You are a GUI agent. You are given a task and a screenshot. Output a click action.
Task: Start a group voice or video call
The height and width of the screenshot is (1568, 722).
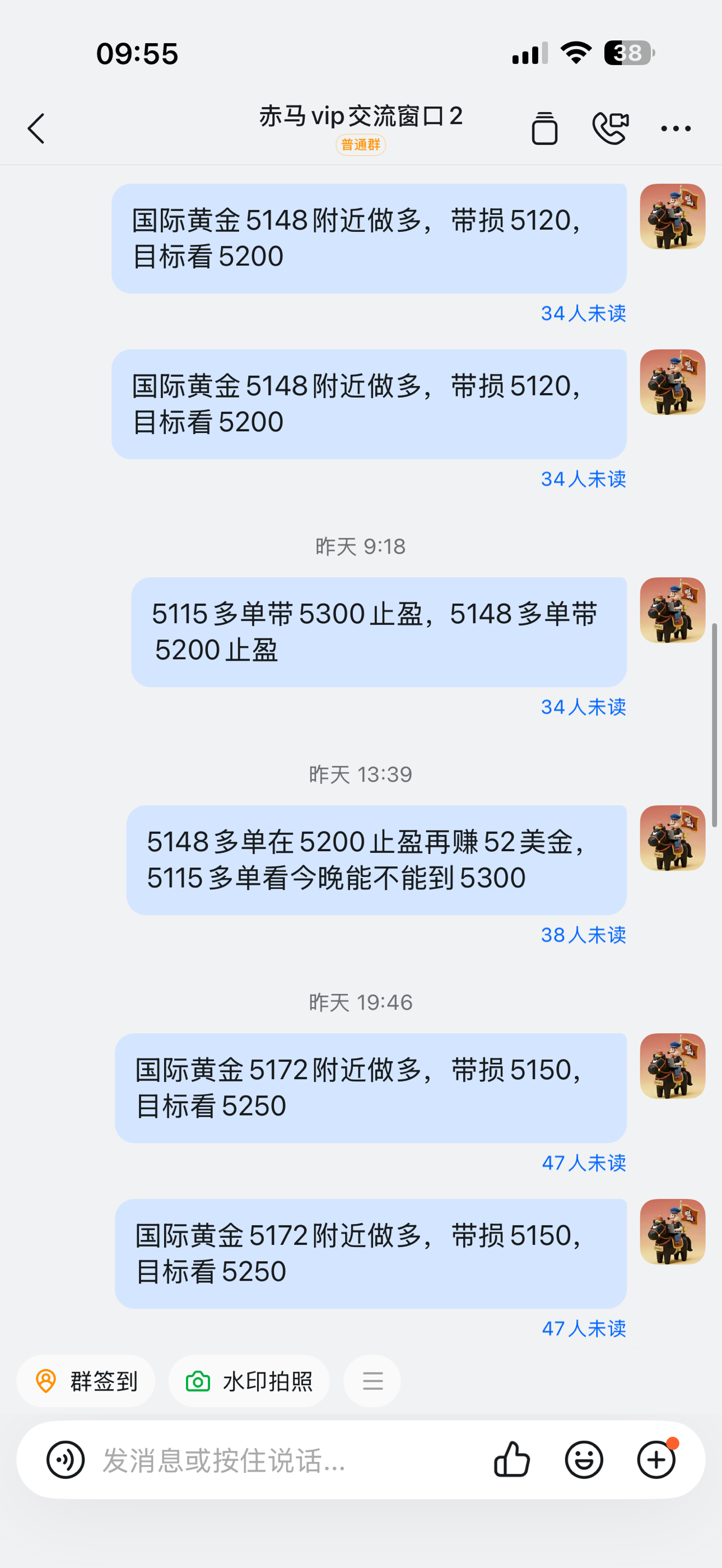610,128
